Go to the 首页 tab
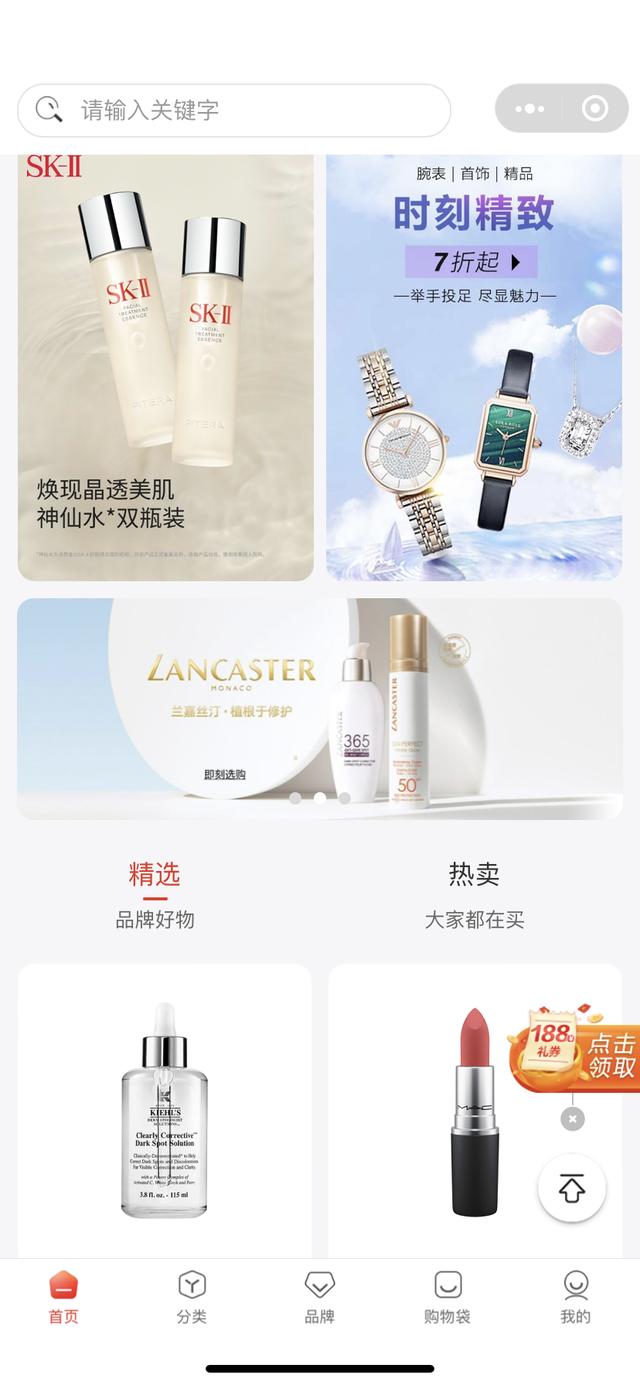The width and height of the screenshot is (640, 1385). tap(63, 1297)
